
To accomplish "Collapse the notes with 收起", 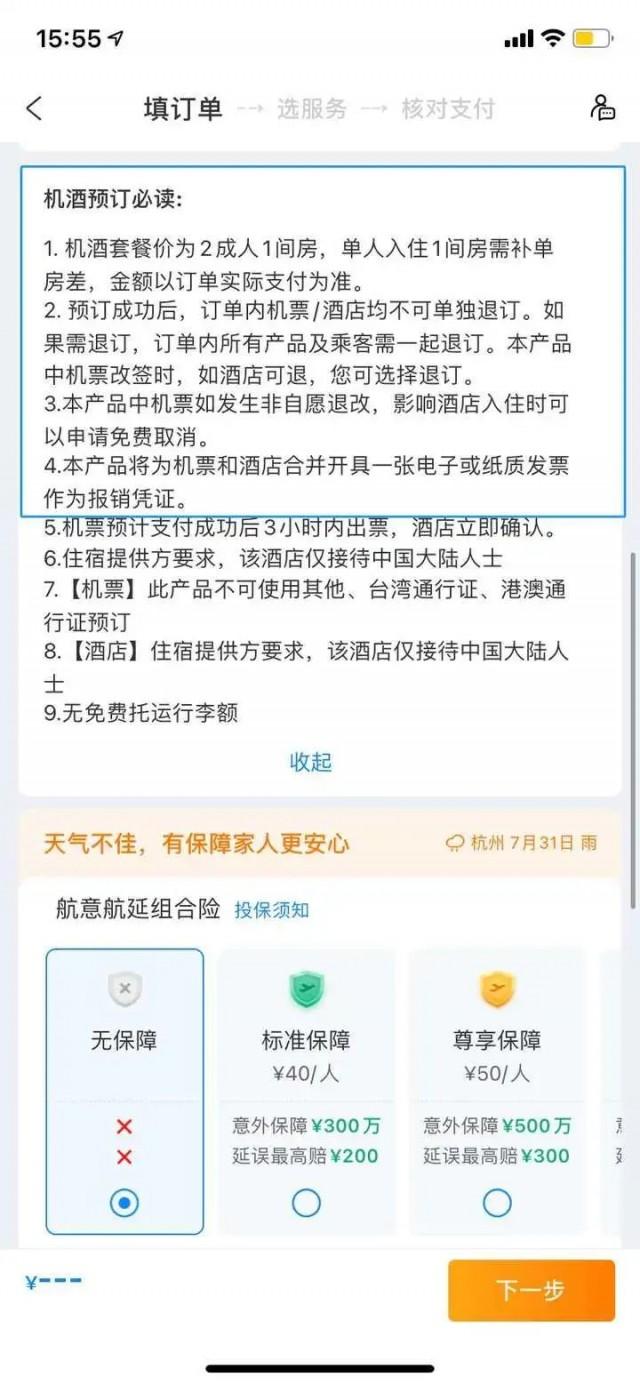I will (x=310, y=762).
